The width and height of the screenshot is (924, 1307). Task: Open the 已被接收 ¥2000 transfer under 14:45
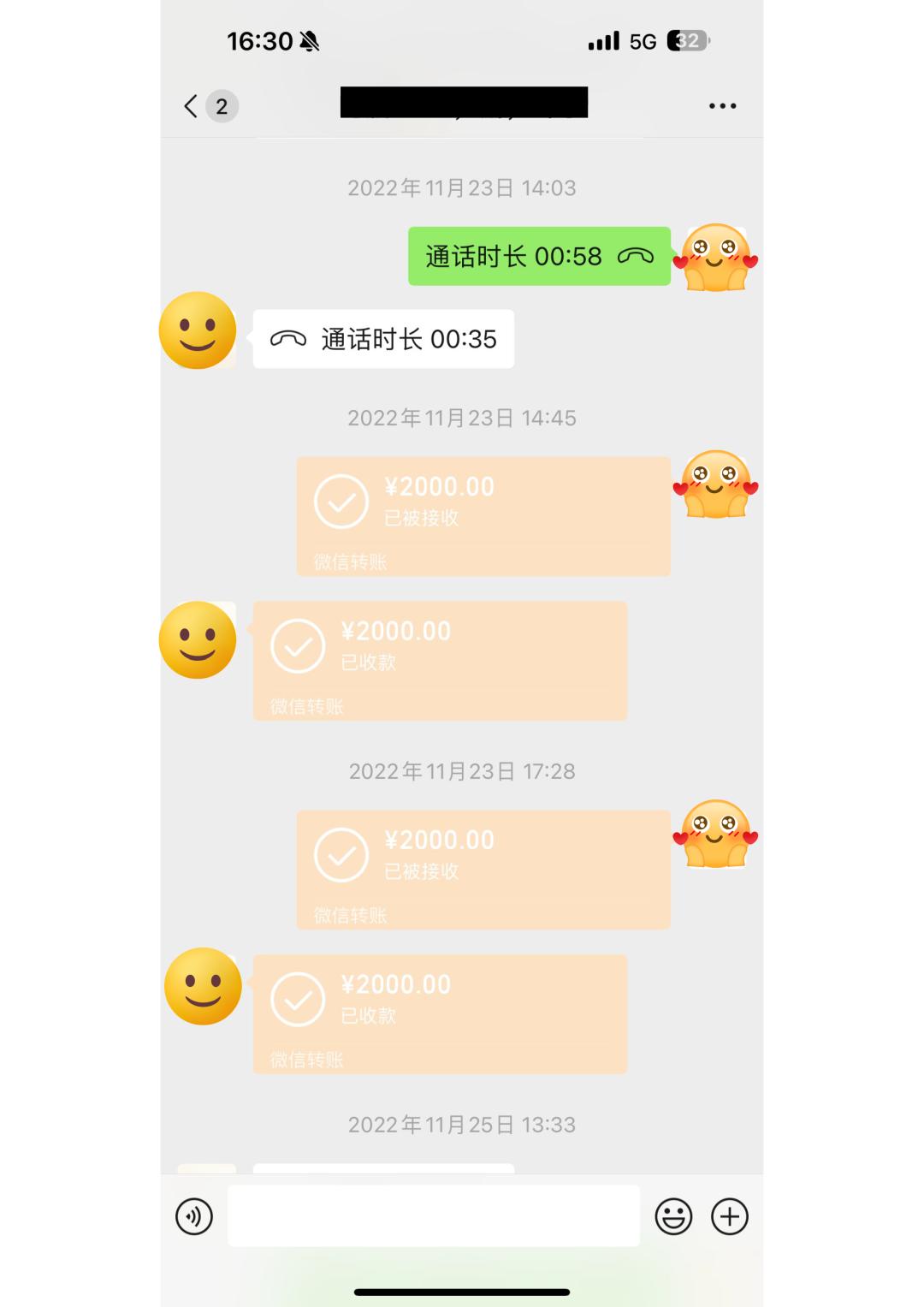(x=483, y=515)
